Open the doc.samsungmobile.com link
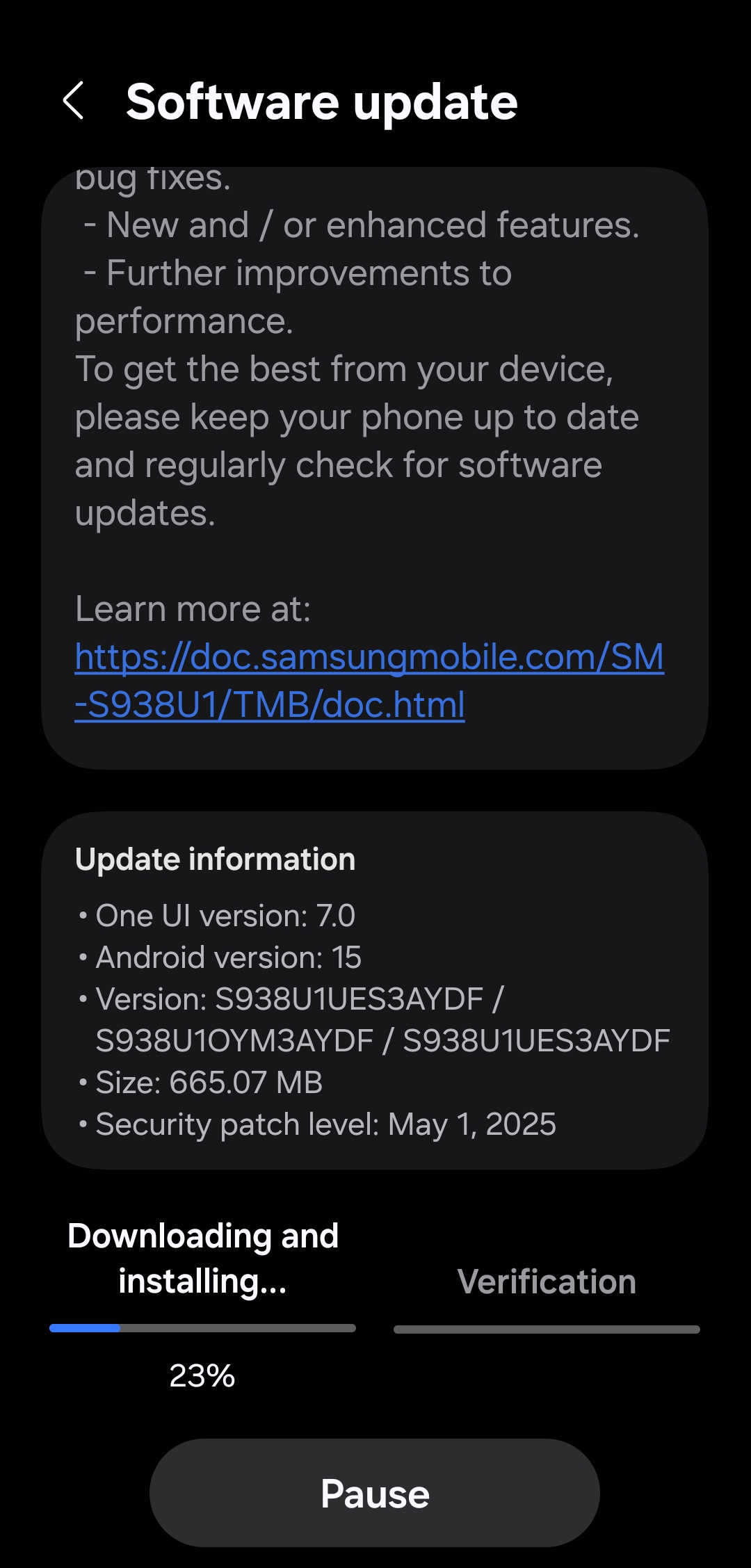 [x=369, y=658]
